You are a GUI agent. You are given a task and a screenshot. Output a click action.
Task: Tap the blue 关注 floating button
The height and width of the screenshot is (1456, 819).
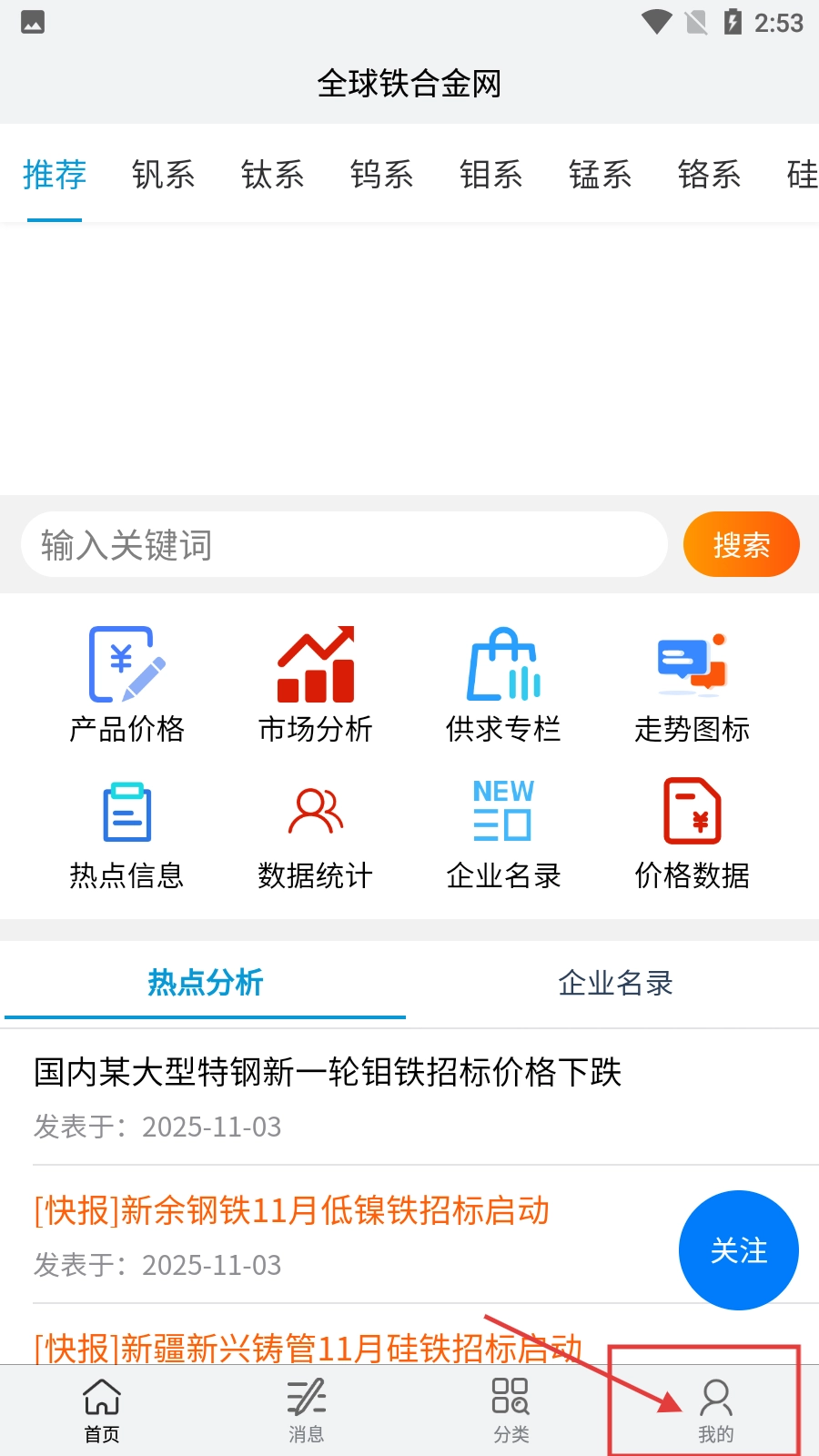click(738, 1250)
